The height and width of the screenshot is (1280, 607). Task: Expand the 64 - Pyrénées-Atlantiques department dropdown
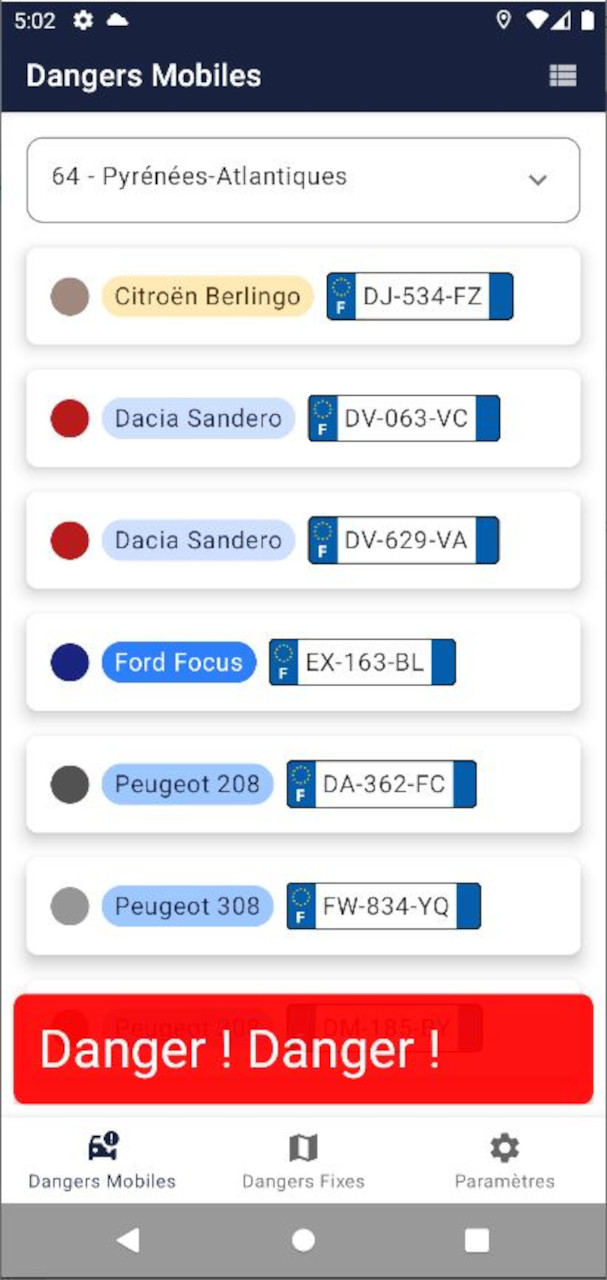click(x=303, y=180)
